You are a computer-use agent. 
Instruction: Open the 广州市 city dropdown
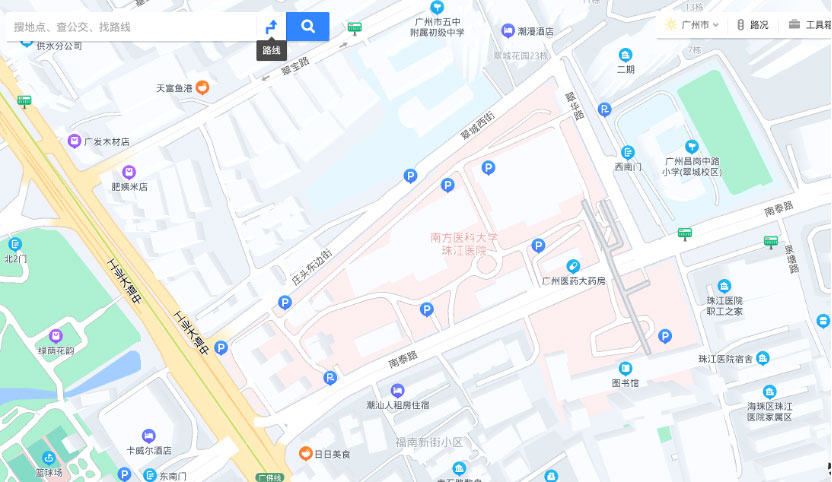[693, 24]
